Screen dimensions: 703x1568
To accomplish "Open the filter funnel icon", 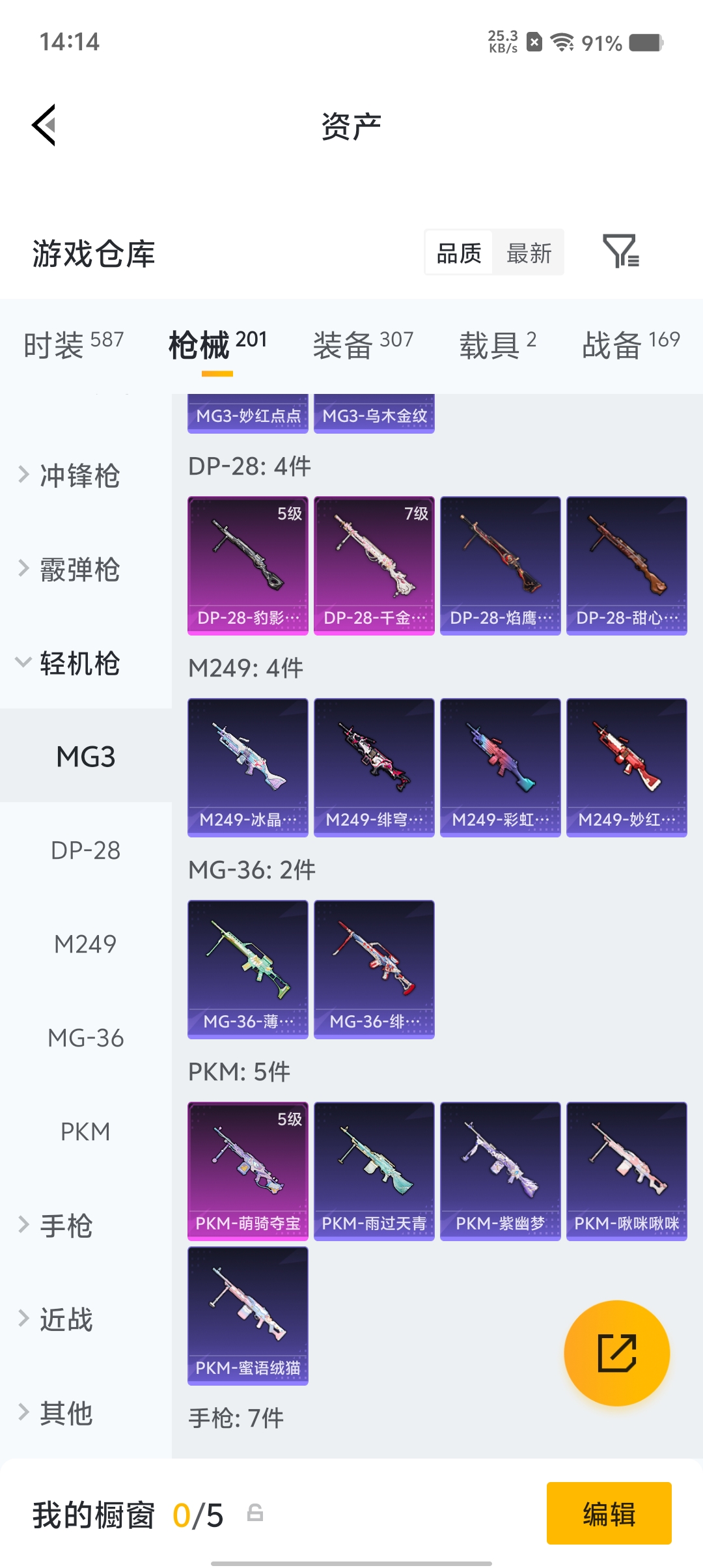I will (x=620, y=252).
